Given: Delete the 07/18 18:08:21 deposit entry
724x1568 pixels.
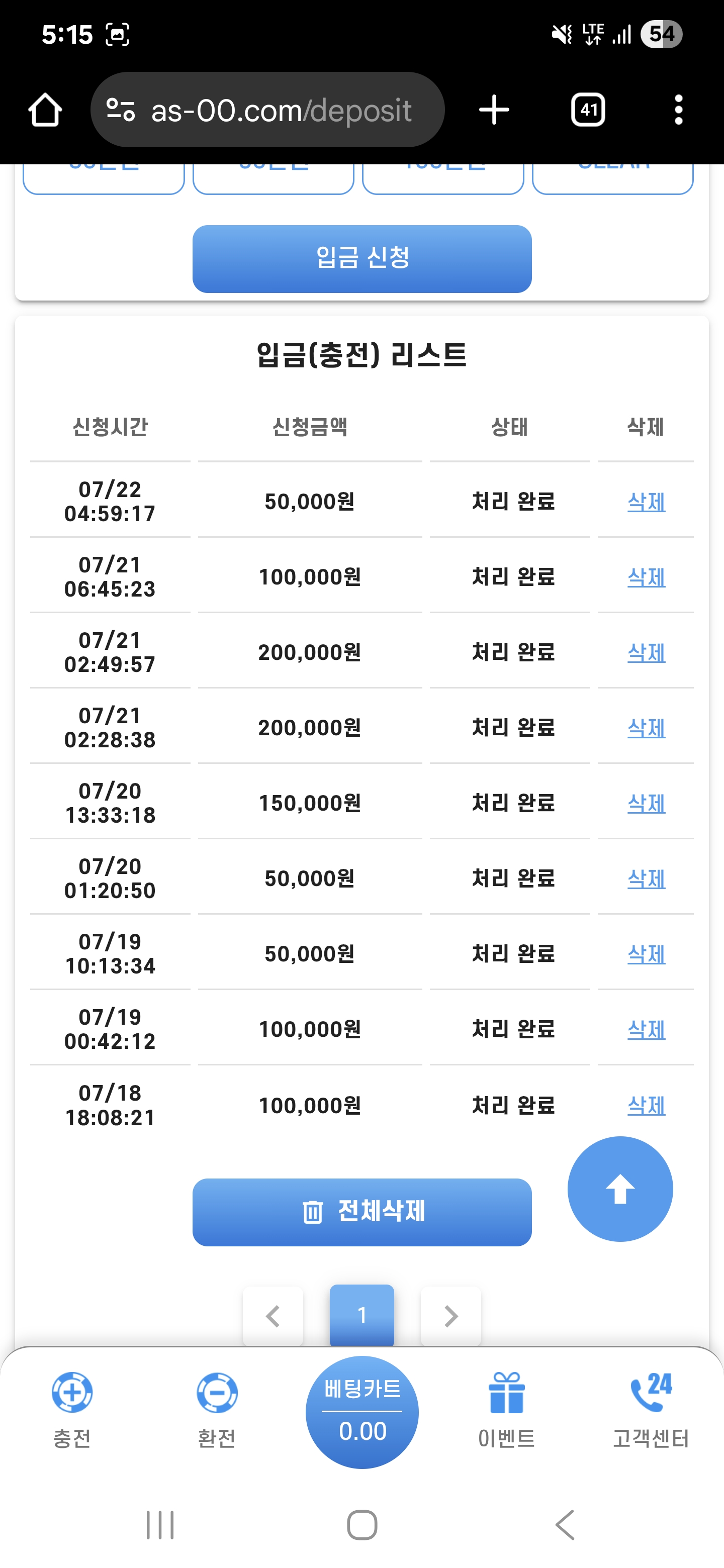Looking at the screenshot, I should pyautogui.click(x=646, y=1106).
